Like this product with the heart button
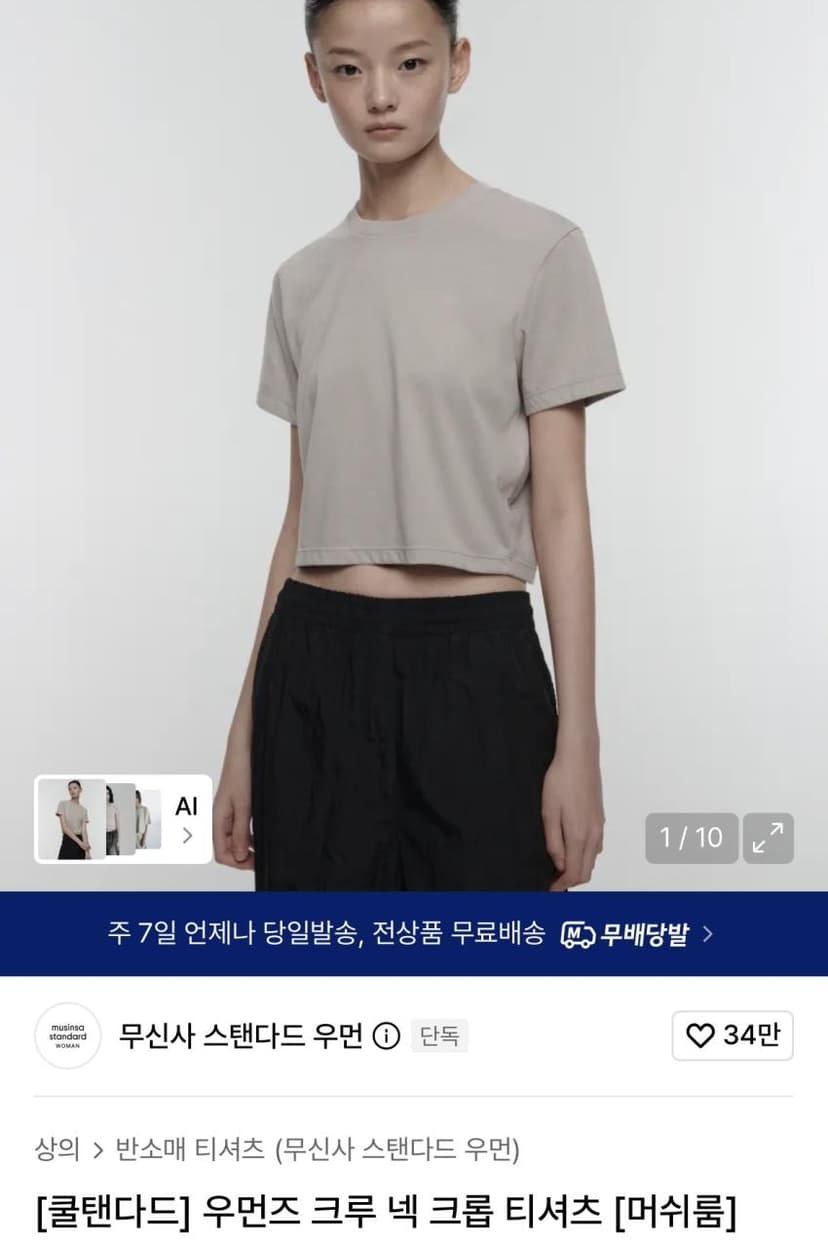Image resolution: width=828 pixels, height=1241 pixels. point(733,1035)
